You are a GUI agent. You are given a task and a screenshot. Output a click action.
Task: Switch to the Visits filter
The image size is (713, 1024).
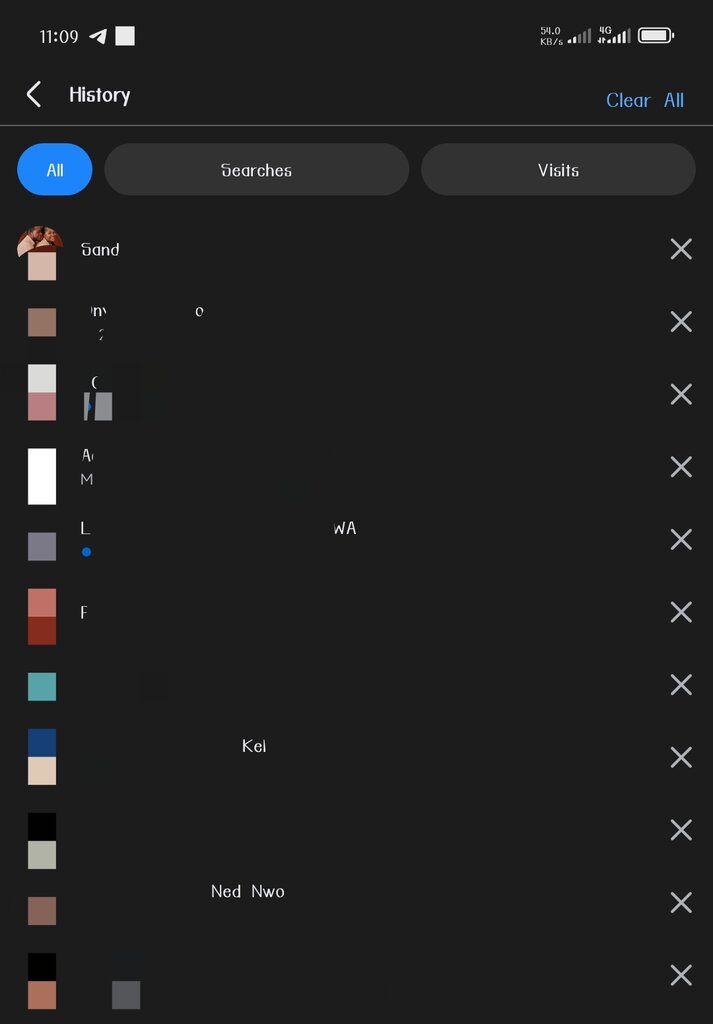[558, 170]
